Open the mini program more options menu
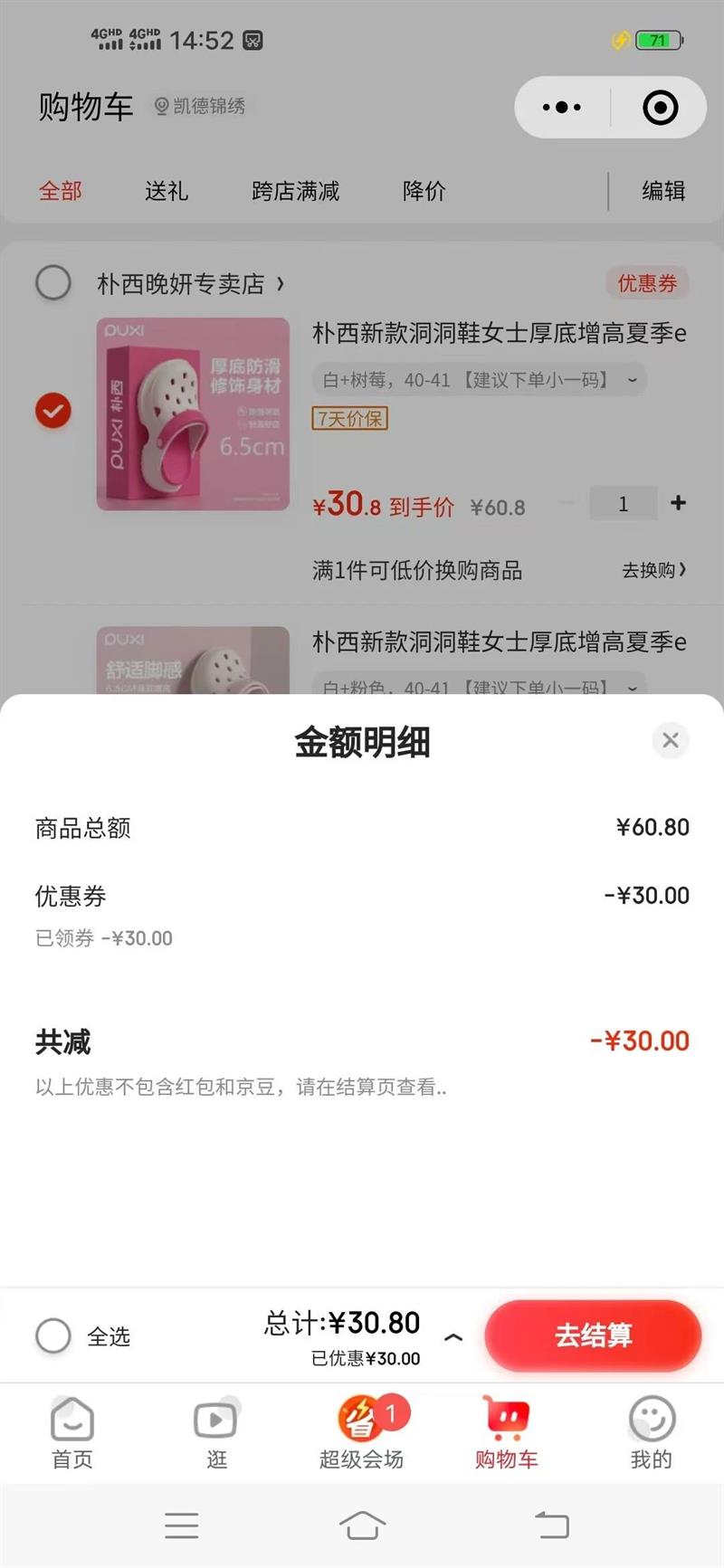 (x=562, y=108)
